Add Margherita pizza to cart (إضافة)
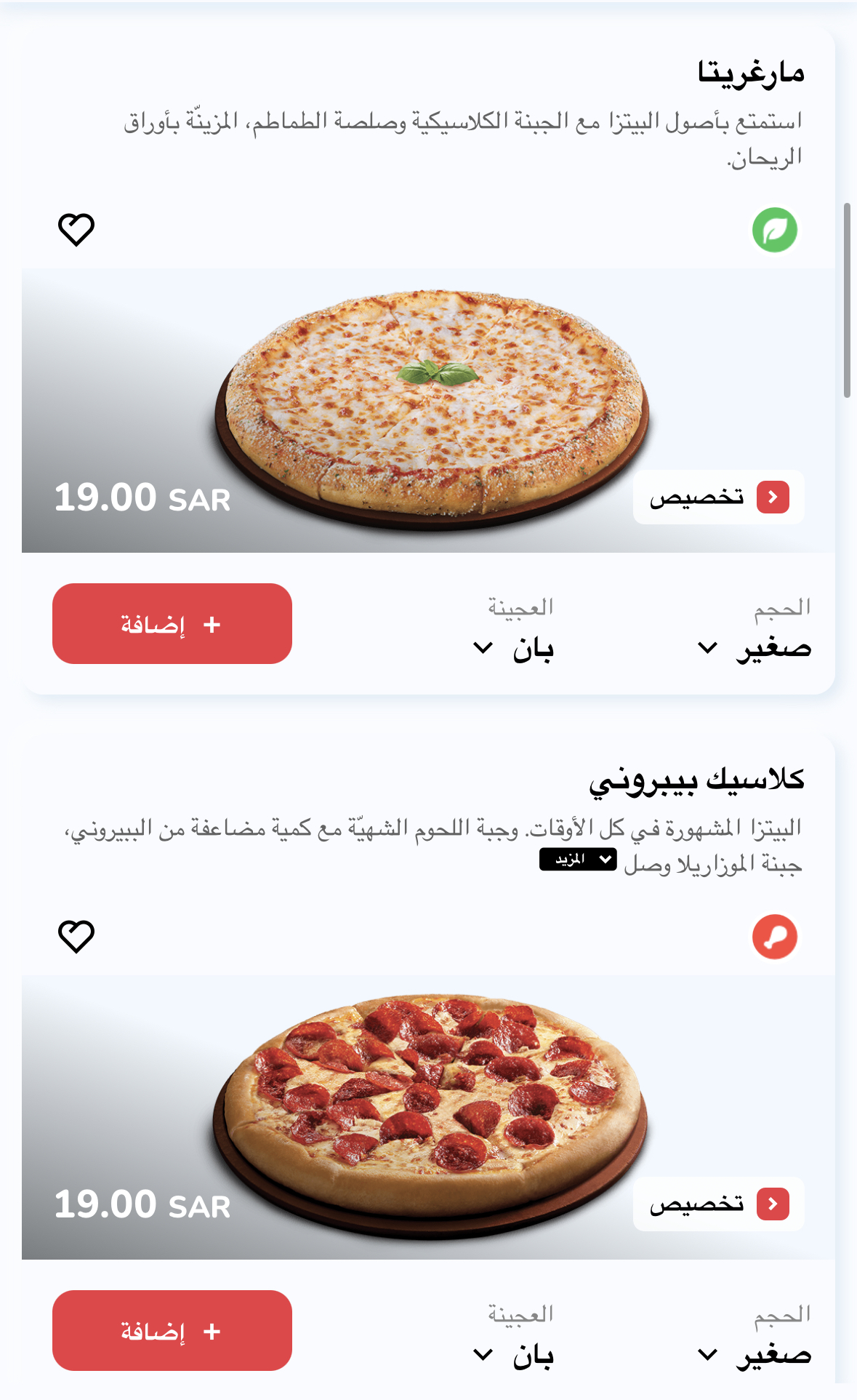Screen dimensions: 857x1400 pos(172,624)
